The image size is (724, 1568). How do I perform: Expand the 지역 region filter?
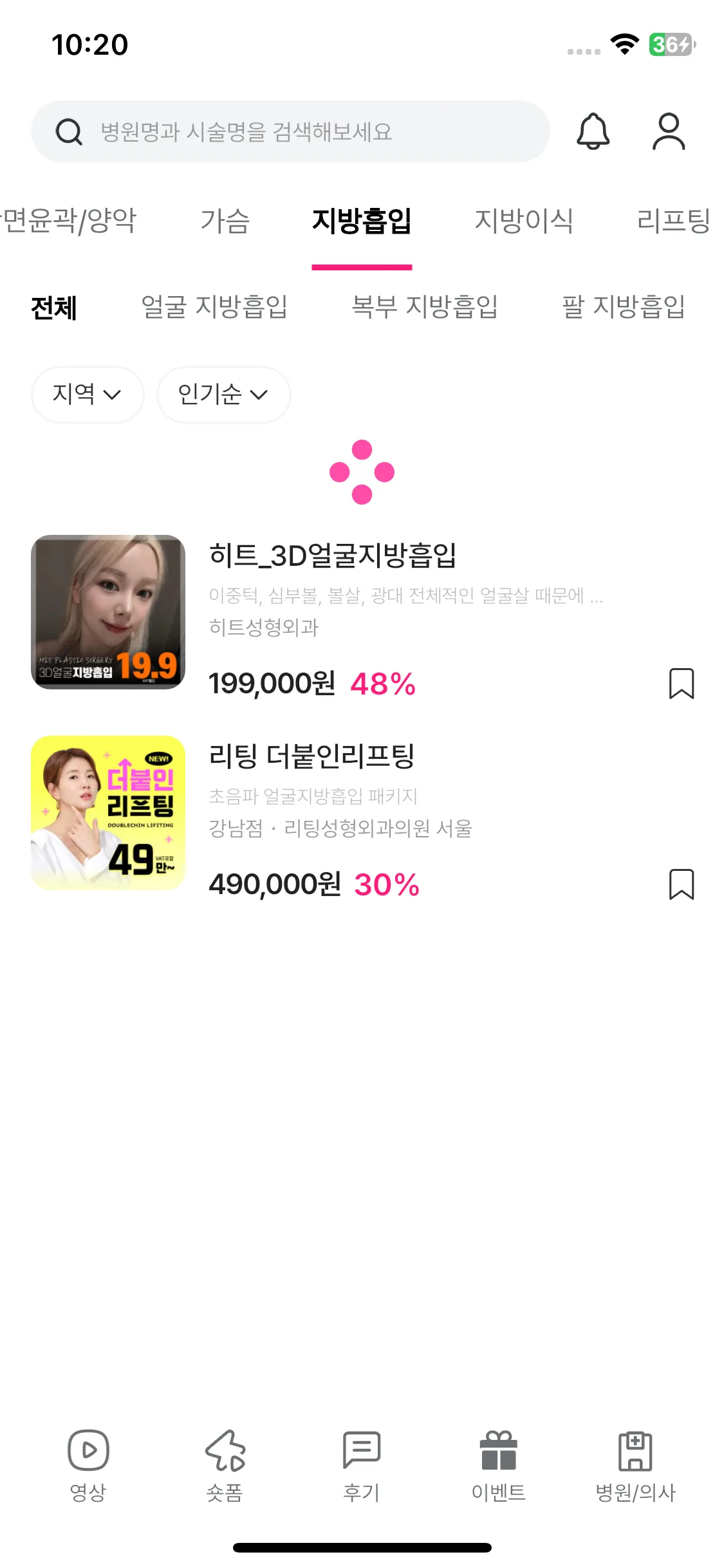point(87,394)
